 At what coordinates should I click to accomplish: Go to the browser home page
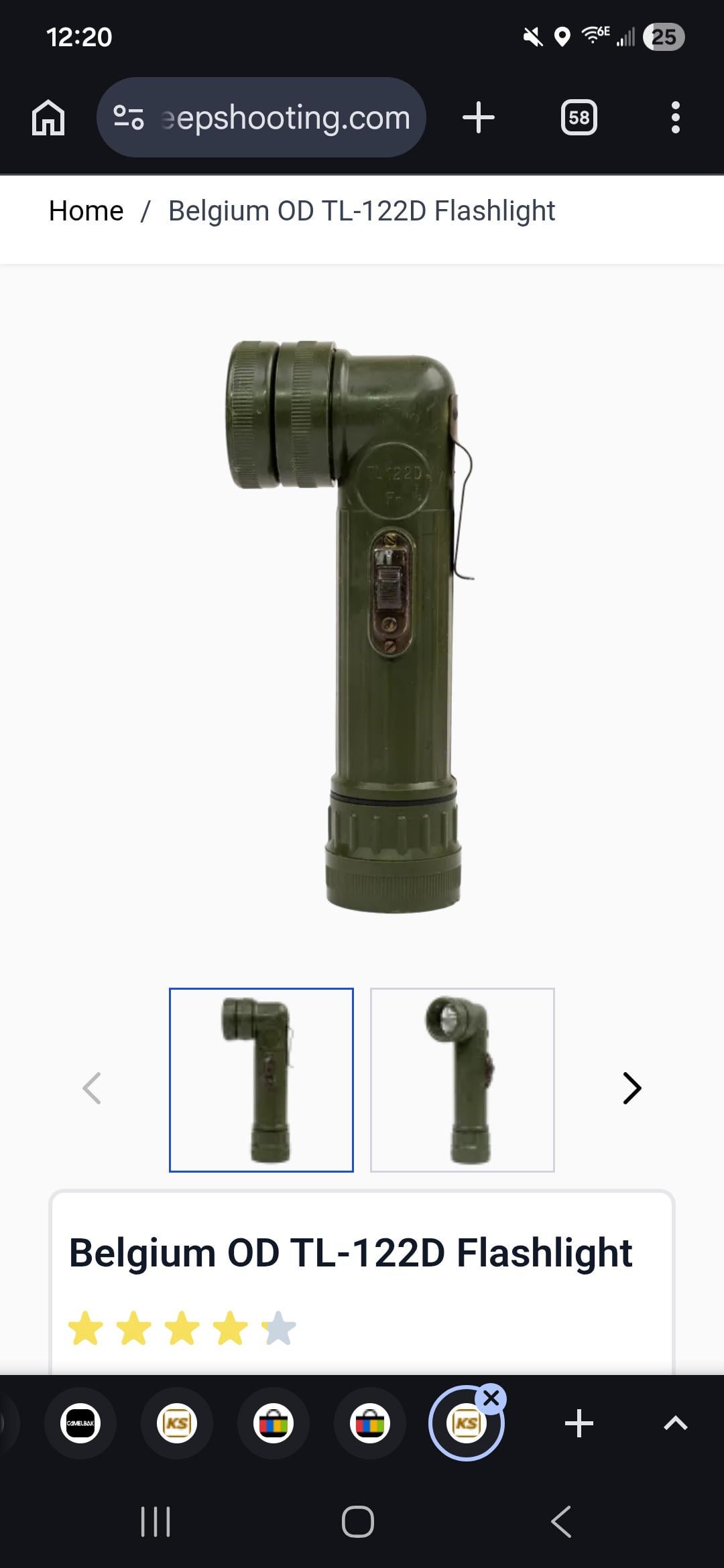coord(48,118)
